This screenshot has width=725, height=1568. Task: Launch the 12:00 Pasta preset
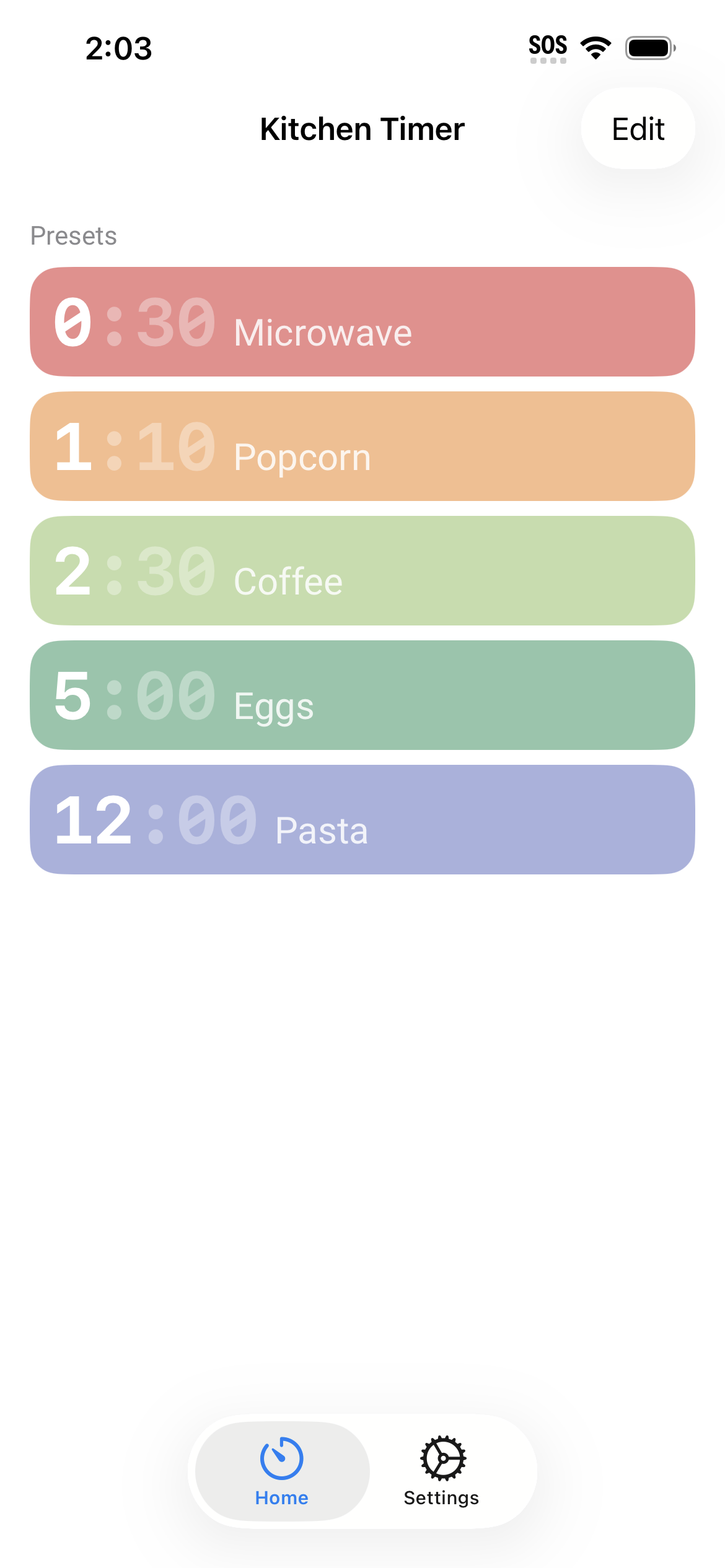click(x=362, y=820)
